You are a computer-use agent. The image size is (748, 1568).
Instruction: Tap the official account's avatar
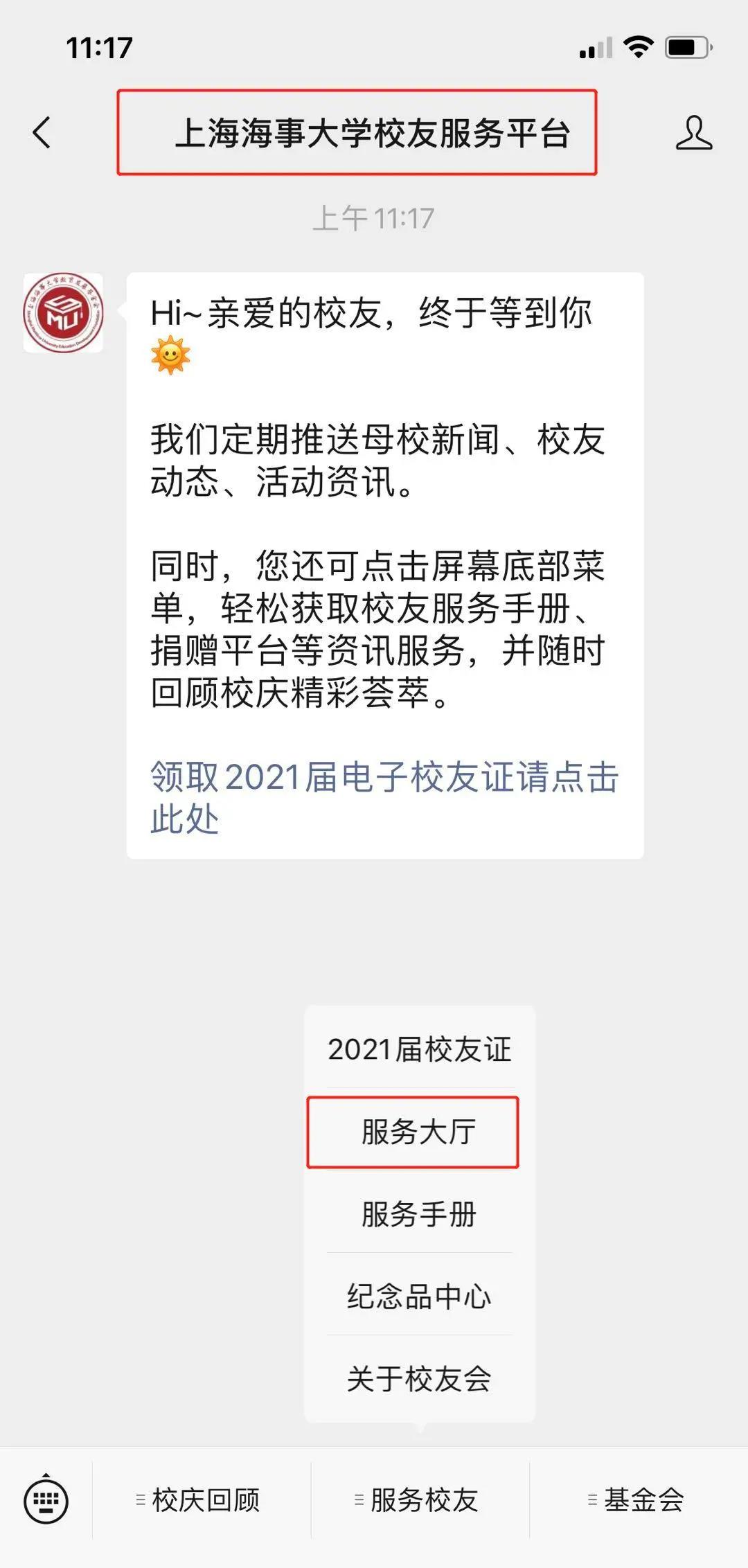63,312
